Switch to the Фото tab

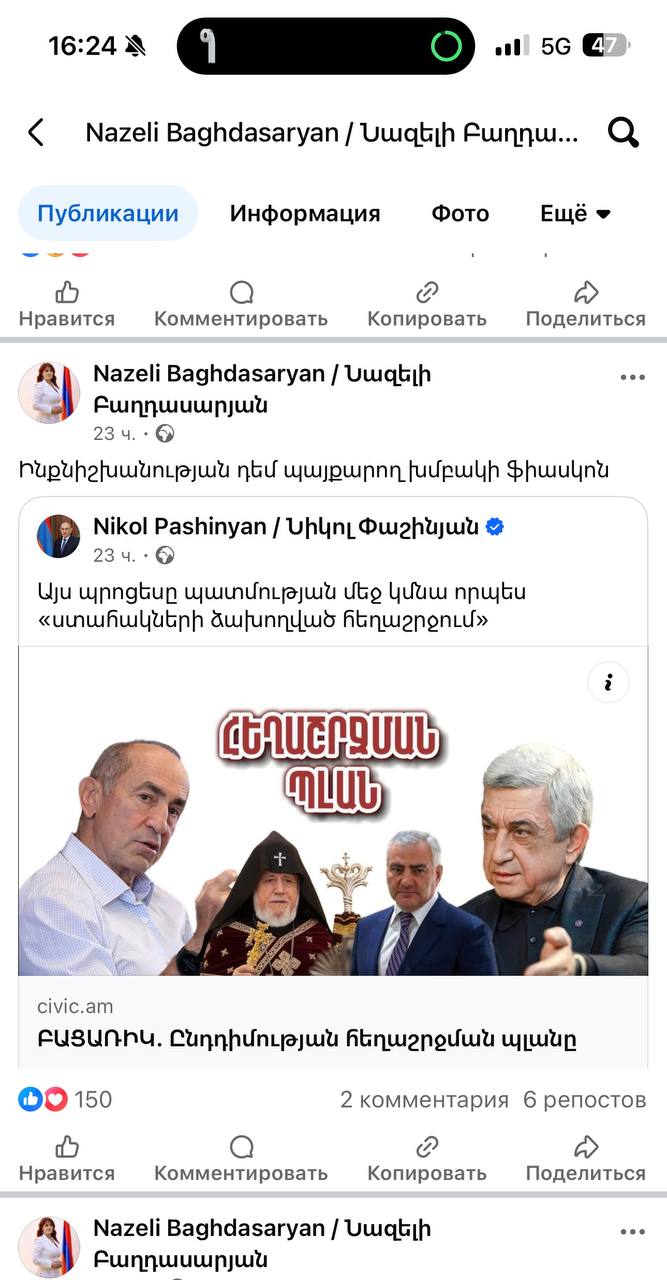tap(460, 213)
